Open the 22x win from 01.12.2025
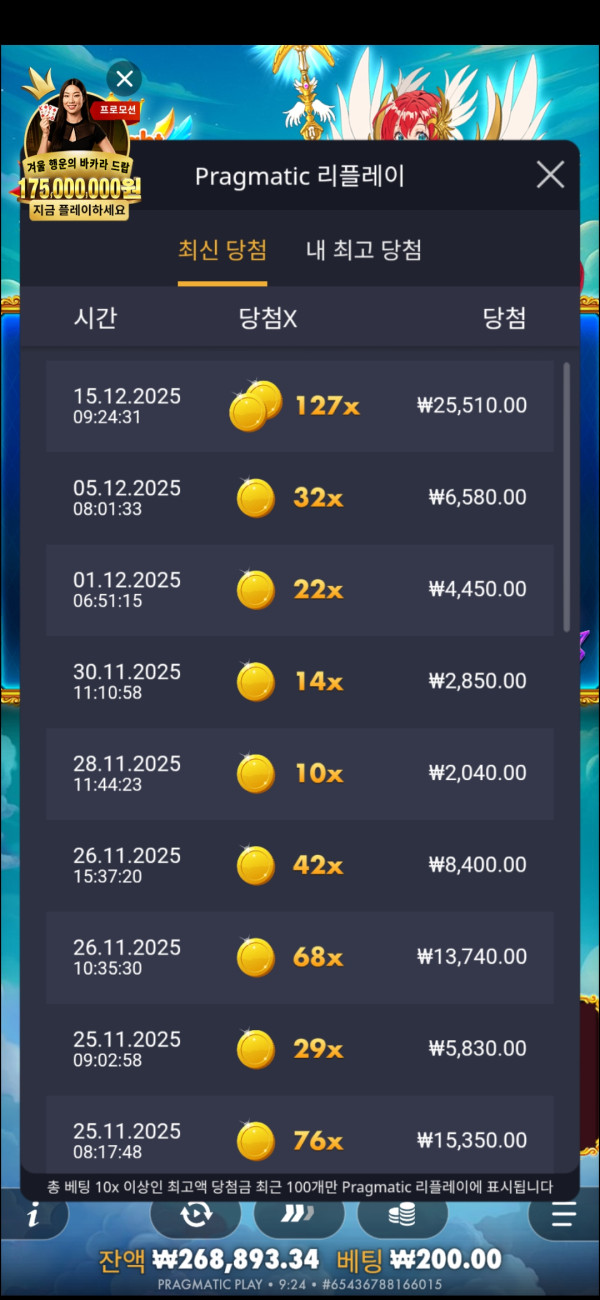The image size is (600, 1300). (x=300, y=589)
